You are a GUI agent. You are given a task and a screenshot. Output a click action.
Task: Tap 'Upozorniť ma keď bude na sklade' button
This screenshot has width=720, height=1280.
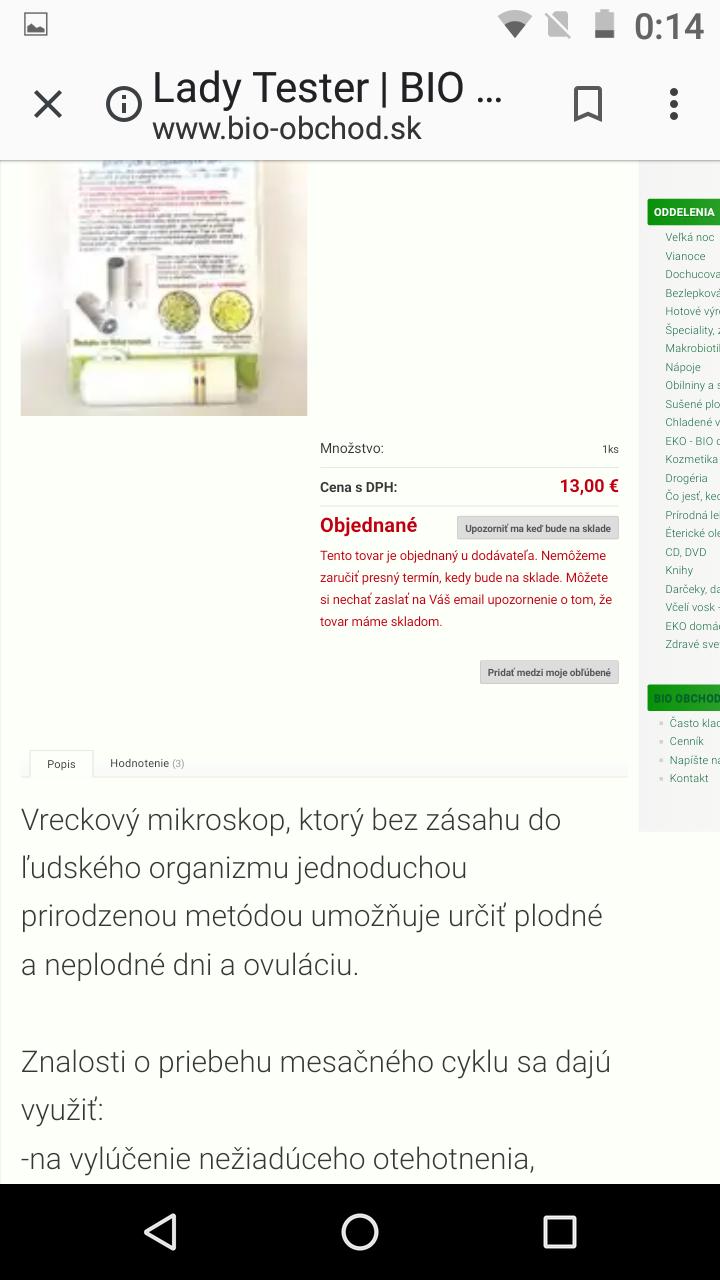(x=538, y=527)
